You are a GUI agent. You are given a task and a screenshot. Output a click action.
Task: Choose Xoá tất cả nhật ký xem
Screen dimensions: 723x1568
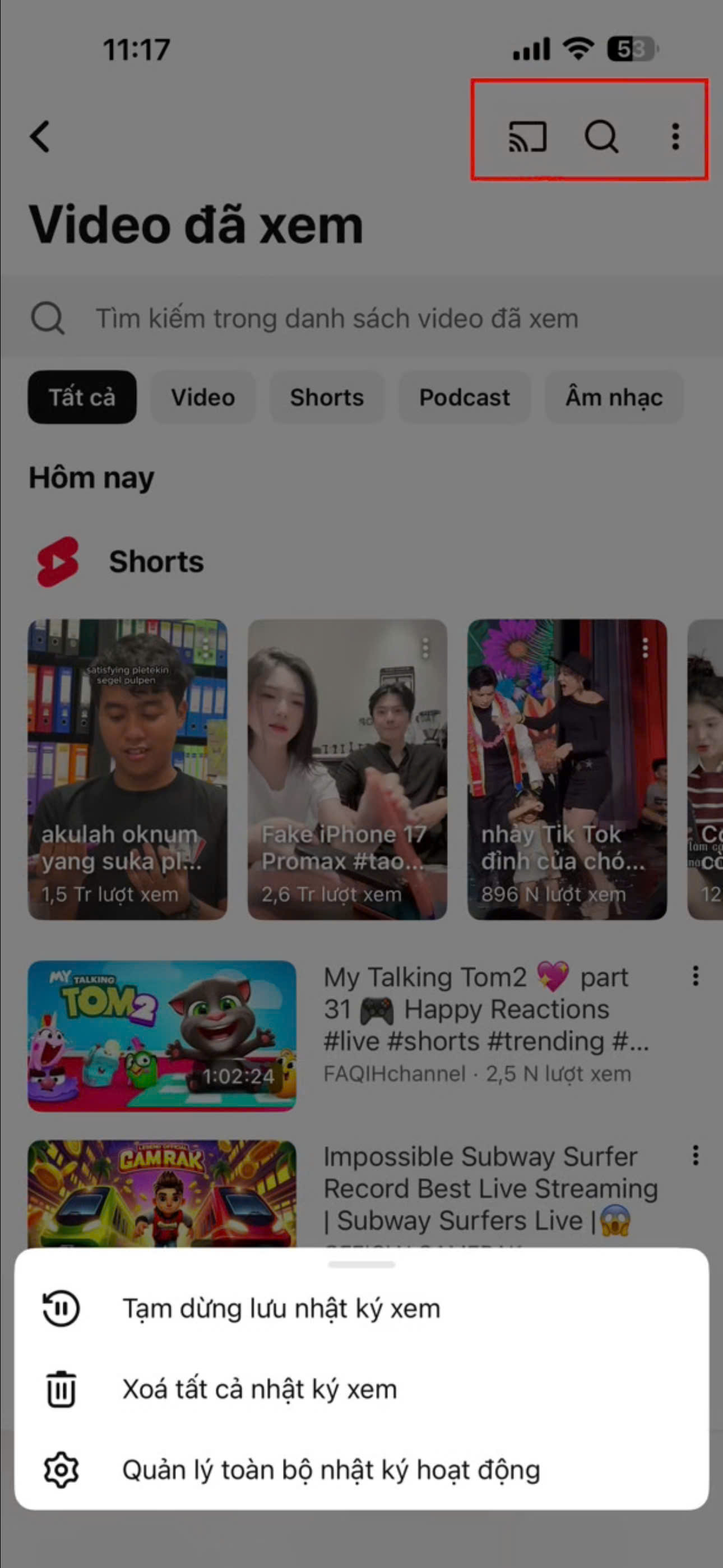click(x=259, y=1390)
